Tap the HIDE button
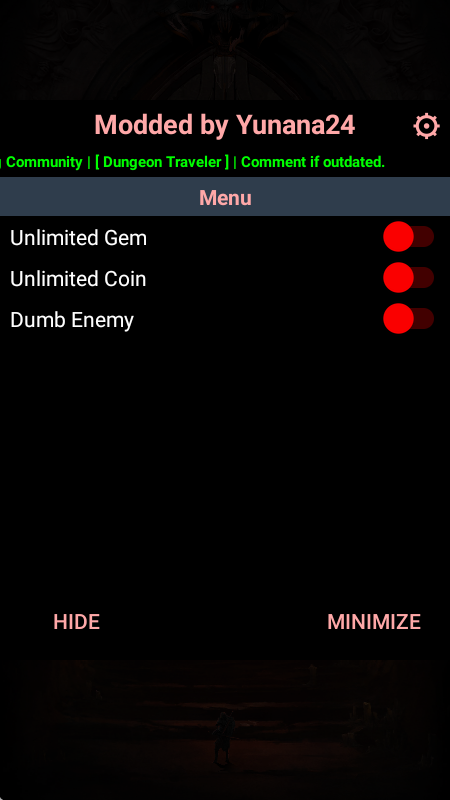The height and width of the screenshot is (800, 450). (77, 622)
